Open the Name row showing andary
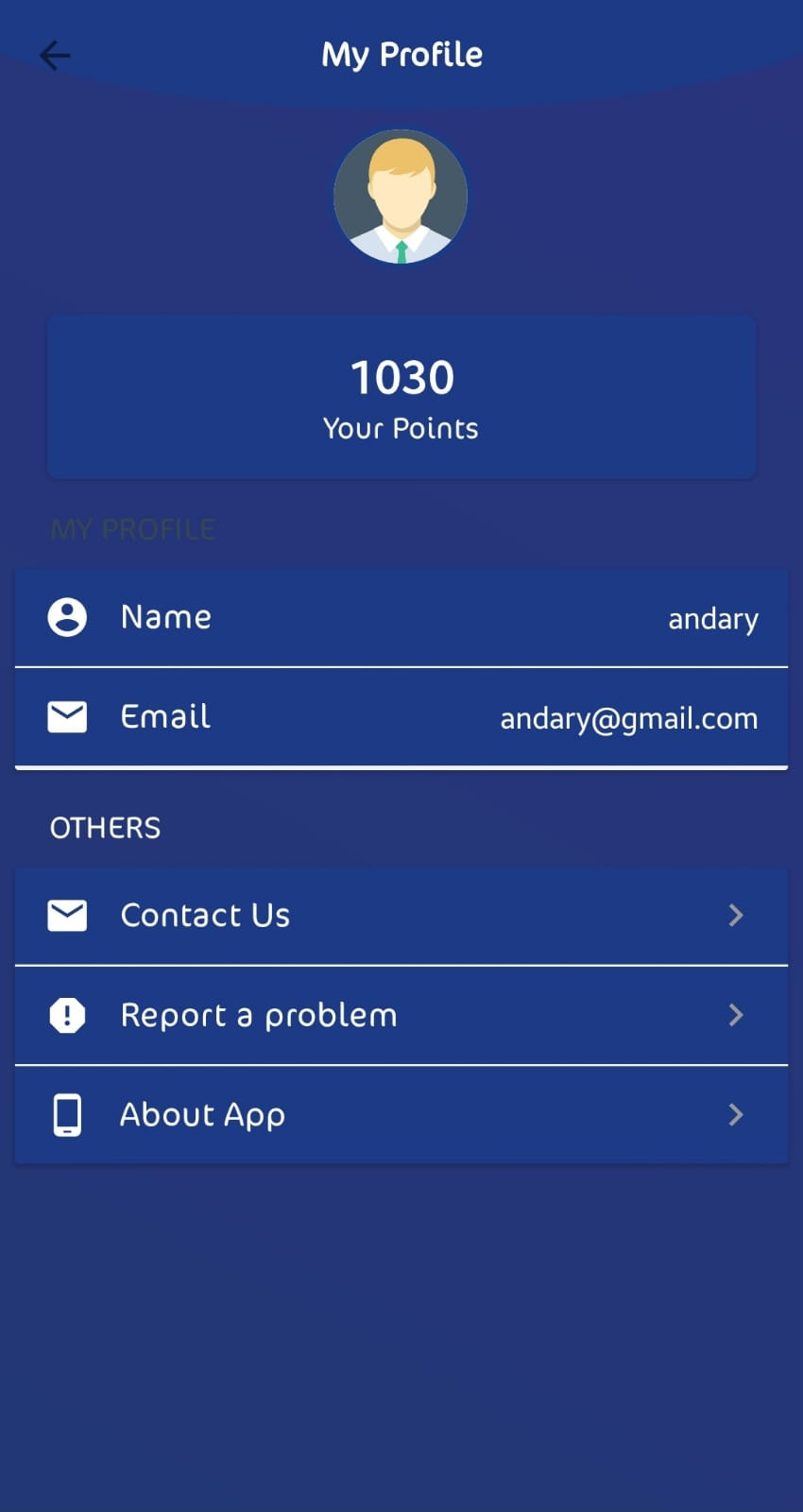Image resolution: width=803 pixels, height=1512 pixels. tap(401, 617)
